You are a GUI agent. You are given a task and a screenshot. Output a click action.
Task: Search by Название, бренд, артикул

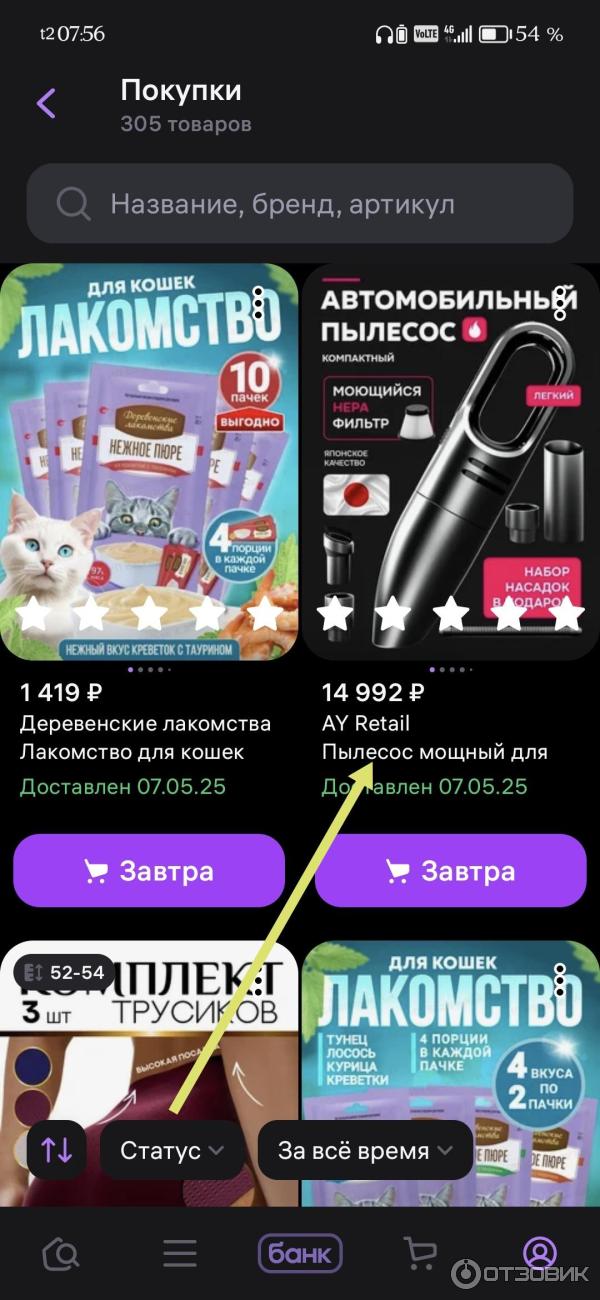click(x=300, y=205)
